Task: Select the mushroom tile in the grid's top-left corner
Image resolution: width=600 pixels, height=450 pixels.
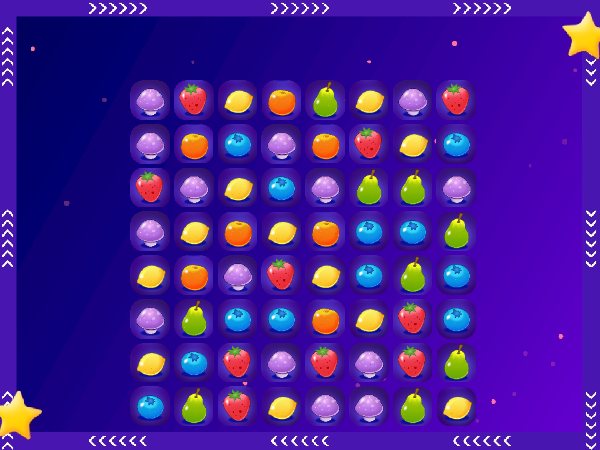Action: pyautogui.click(x=150, y=101)
